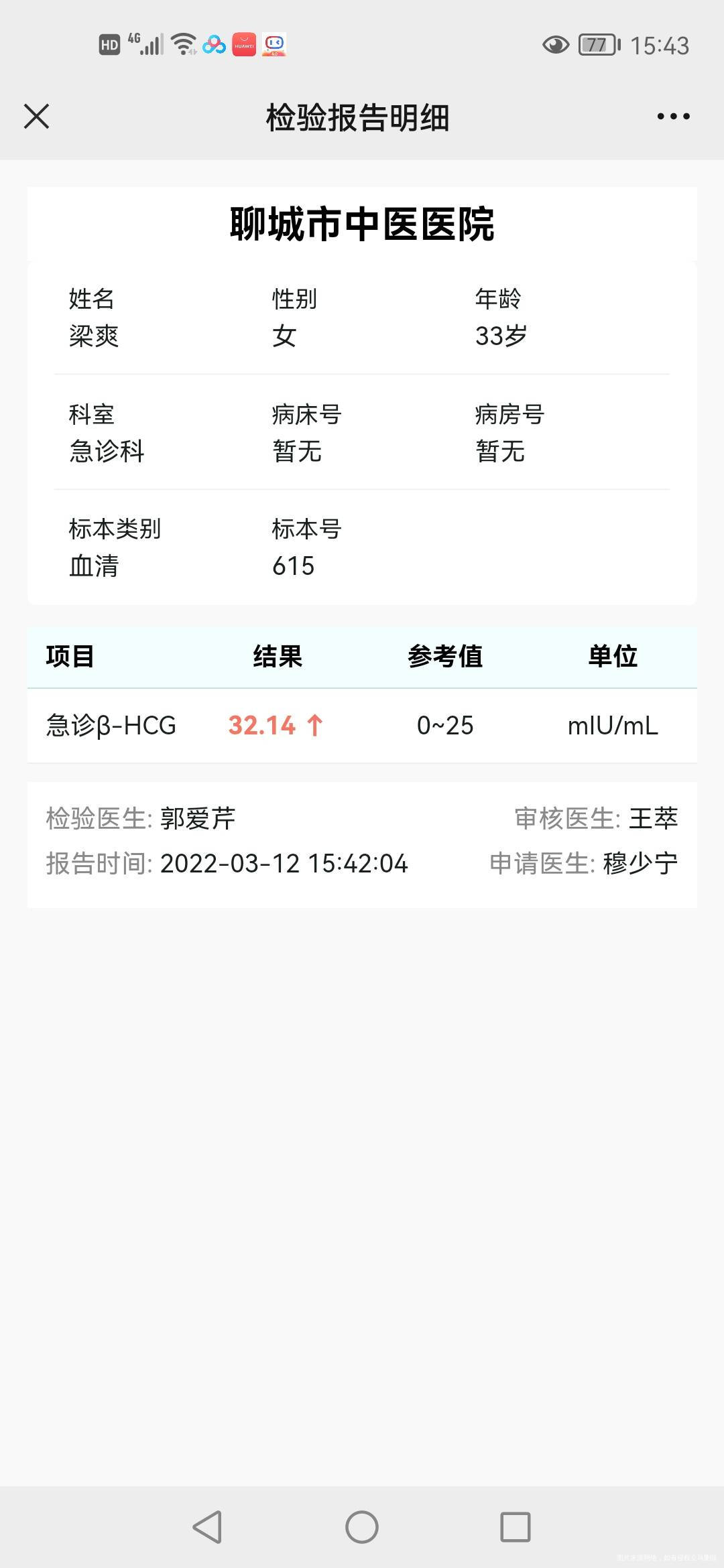Tap the Huawei AppGallery notification icon
The height and width of the screenshot is (1568, 724).
click(244, 44)
